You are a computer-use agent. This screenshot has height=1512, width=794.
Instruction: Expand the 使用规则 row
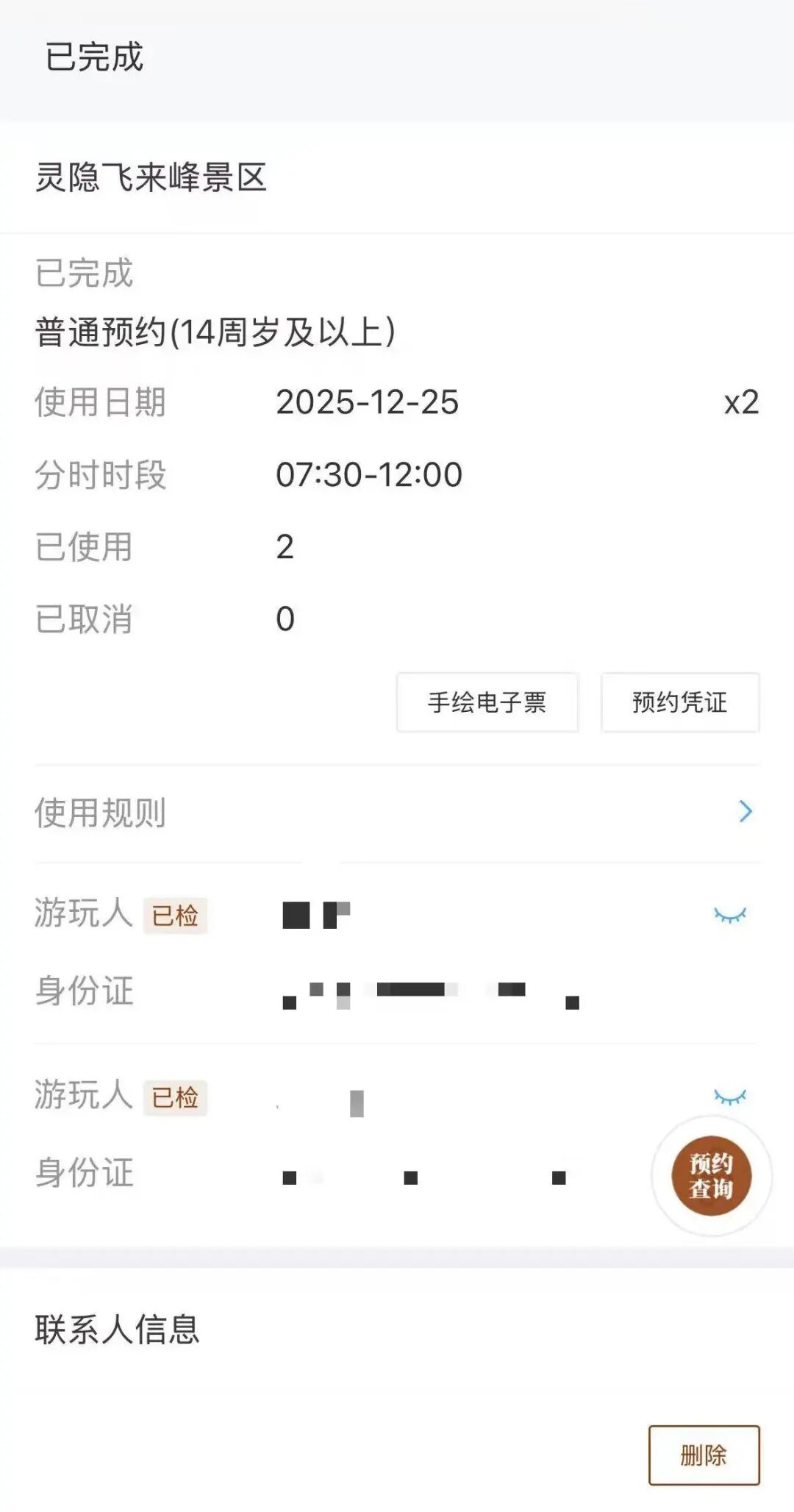397,813
